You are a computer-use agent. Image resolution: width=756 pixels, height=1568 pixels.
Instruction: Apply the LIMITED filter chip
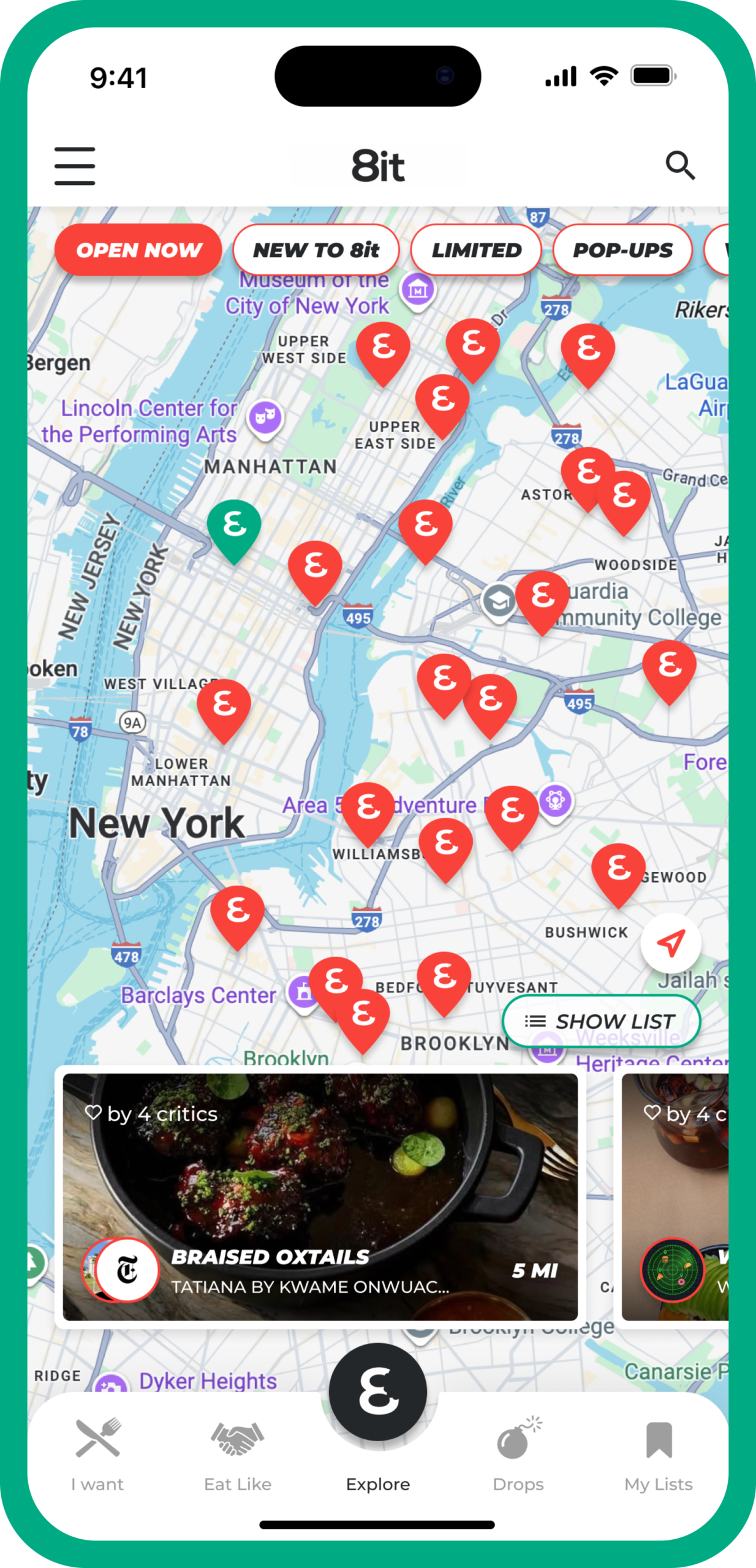pos(476,250)
